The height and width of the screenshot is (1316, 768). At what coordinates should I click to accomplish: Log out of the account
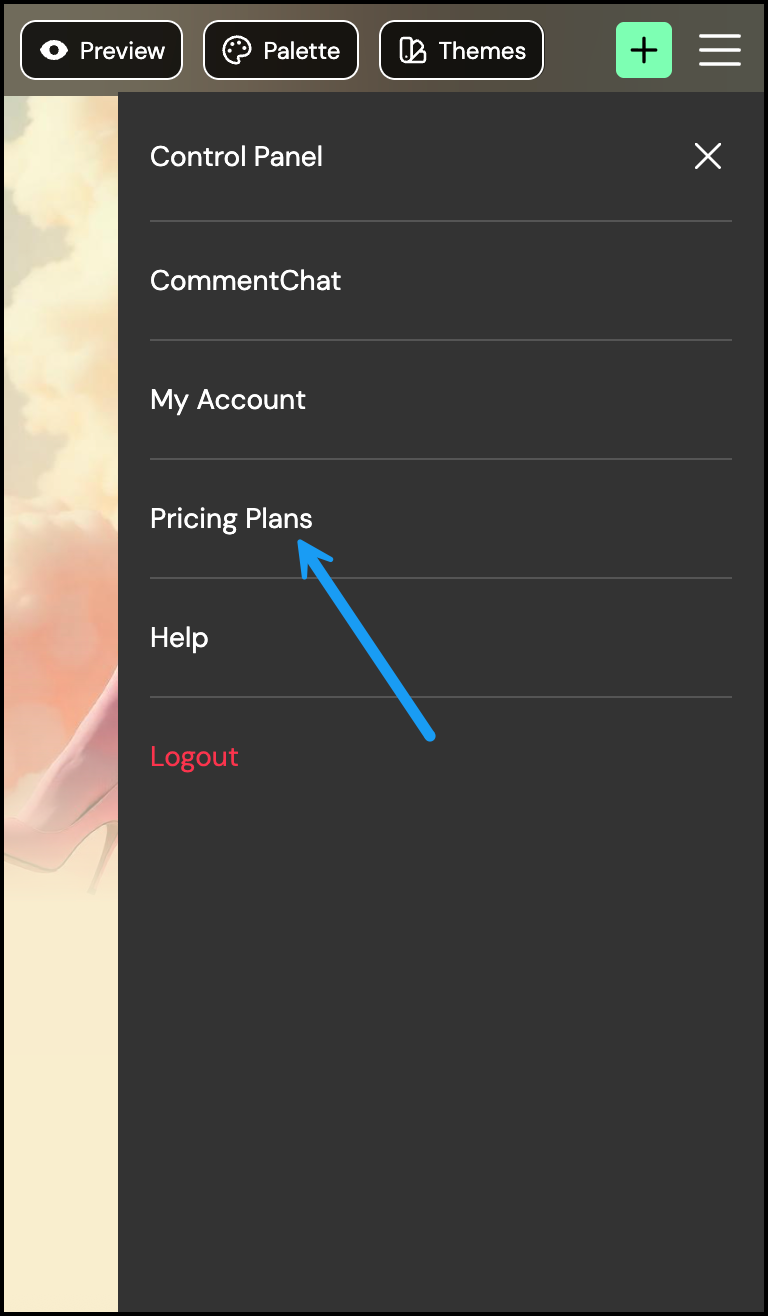point(194,757)
